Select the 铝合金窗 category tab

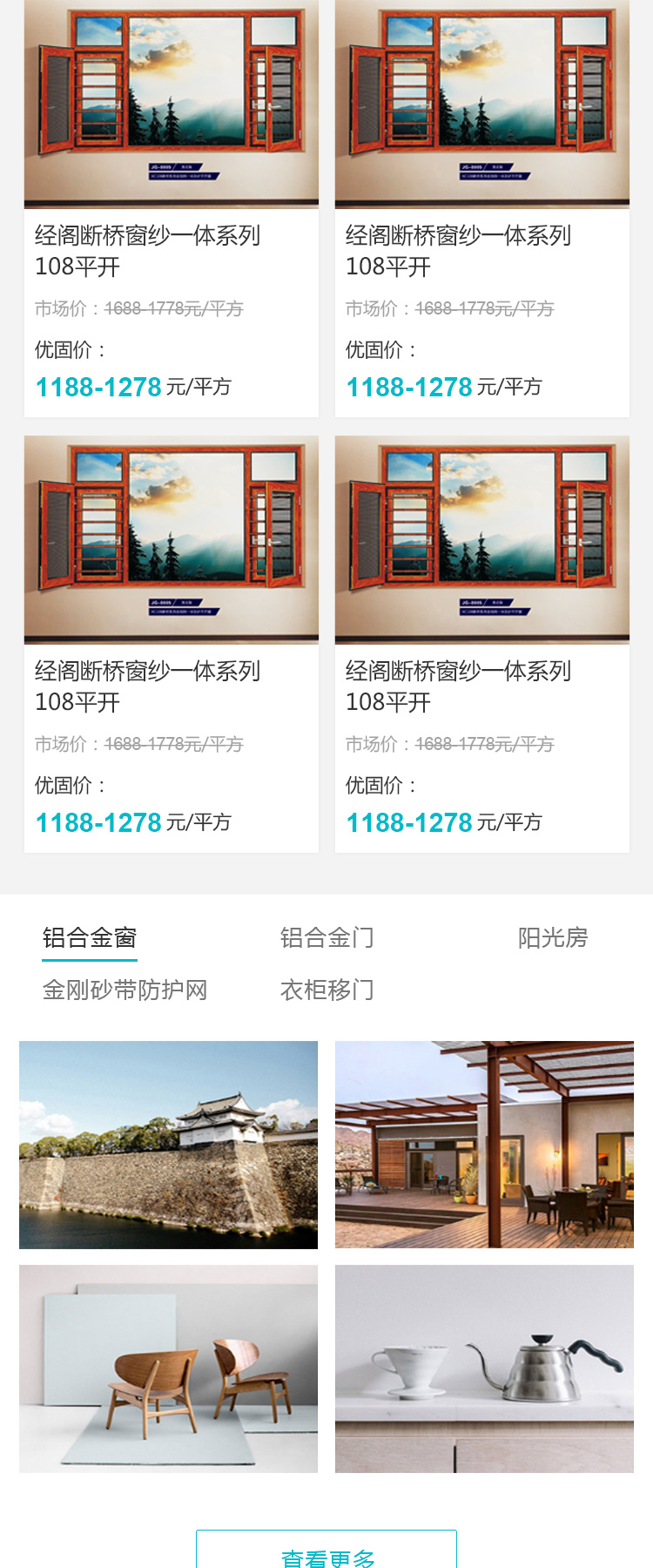tap(90, 938)
